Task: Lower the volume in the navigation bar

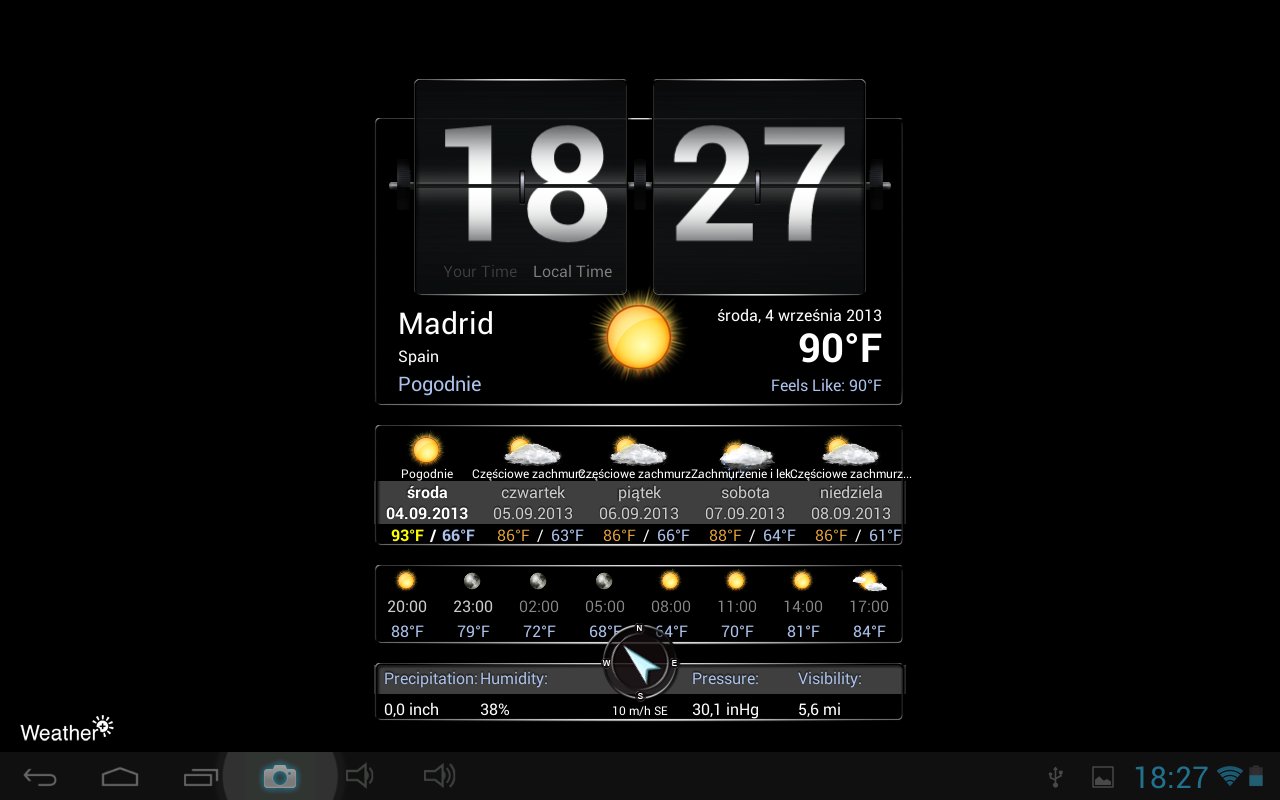Action: pos(359,776)
